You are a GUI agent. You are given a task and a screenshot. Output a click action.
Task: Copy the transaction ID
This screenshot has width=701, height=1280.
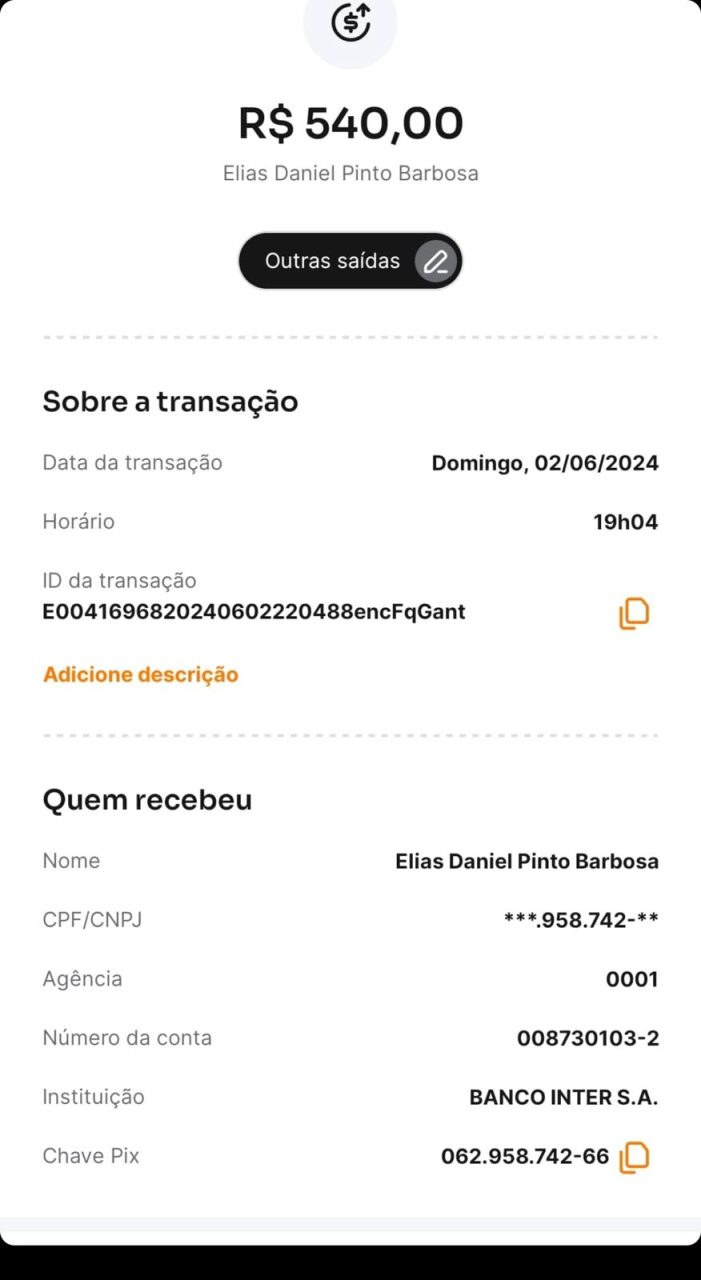coord(634,613)
